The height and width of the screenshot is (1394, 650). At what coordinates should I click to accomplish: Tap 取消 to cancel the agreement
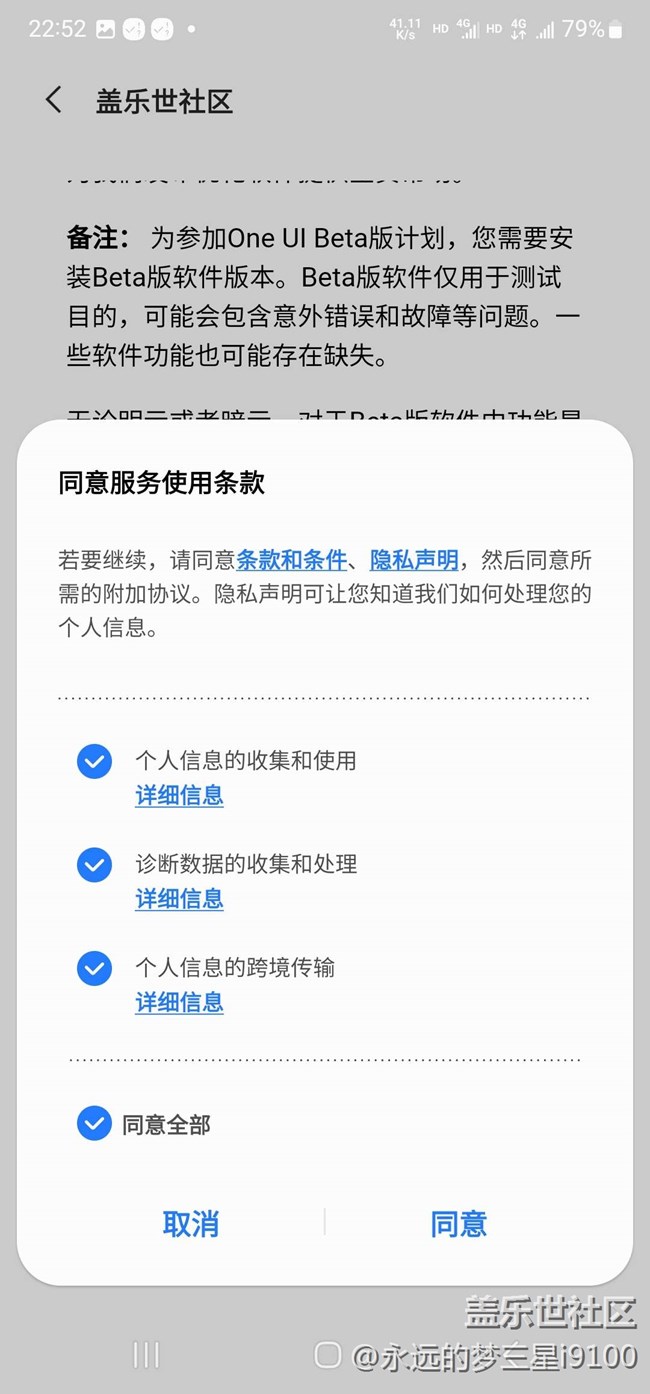coord(191,1224)
